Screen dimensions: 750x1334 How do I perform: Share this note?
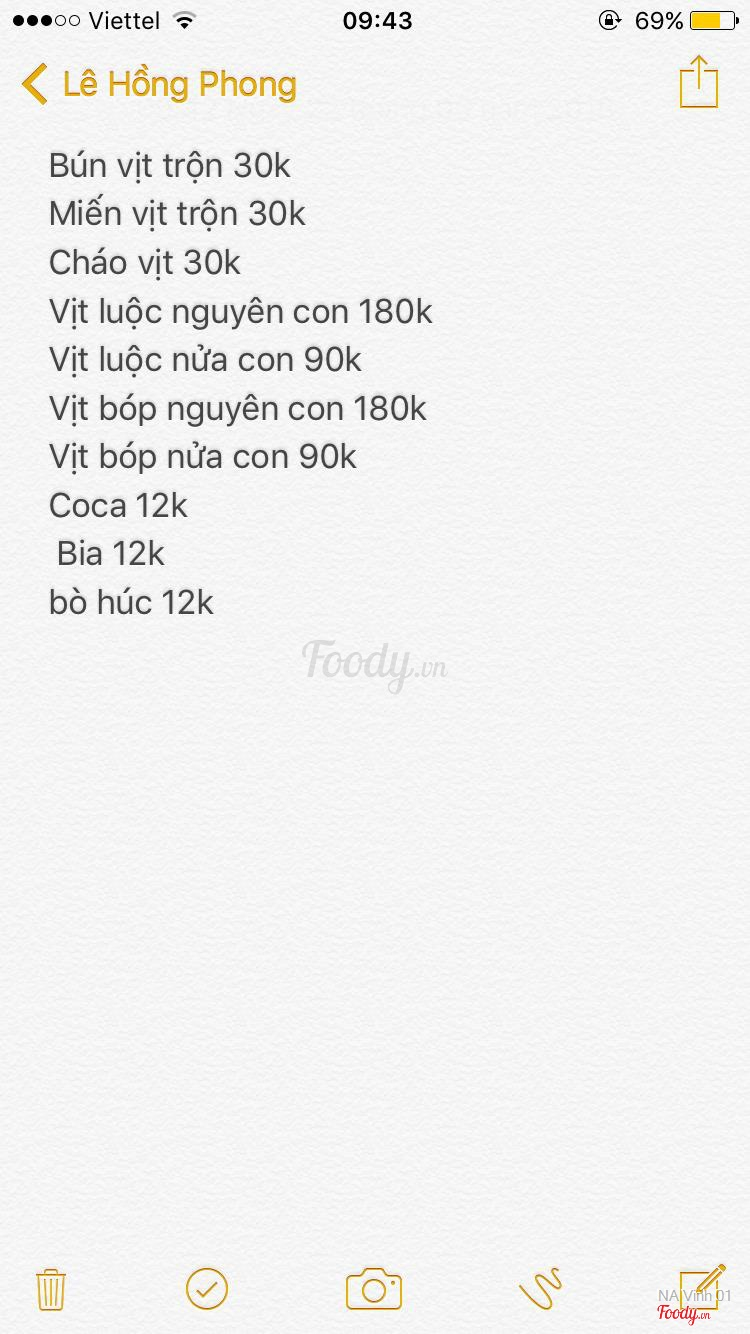(x=699, y=82)
